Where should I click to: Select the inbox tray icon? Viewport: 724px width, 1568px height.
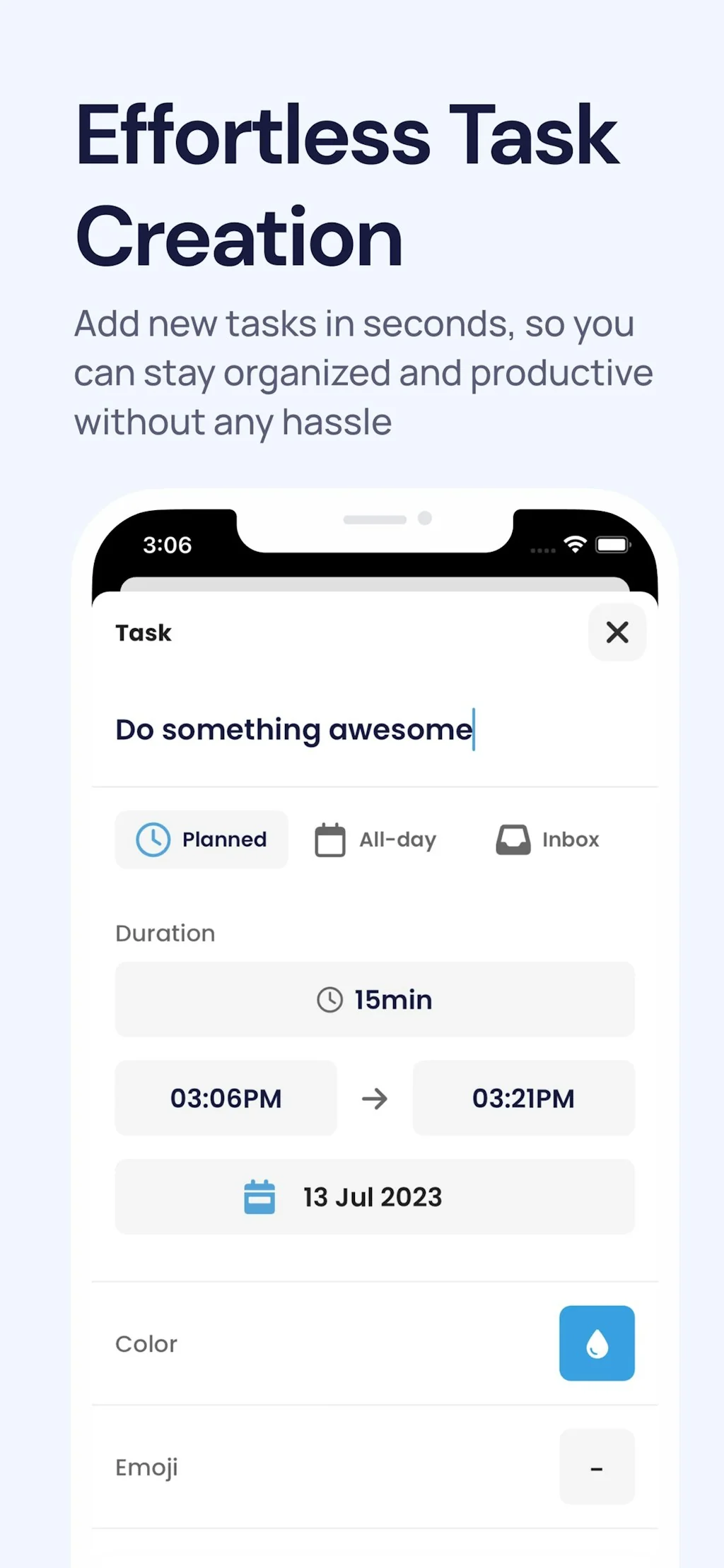click(x=513, y=839)
